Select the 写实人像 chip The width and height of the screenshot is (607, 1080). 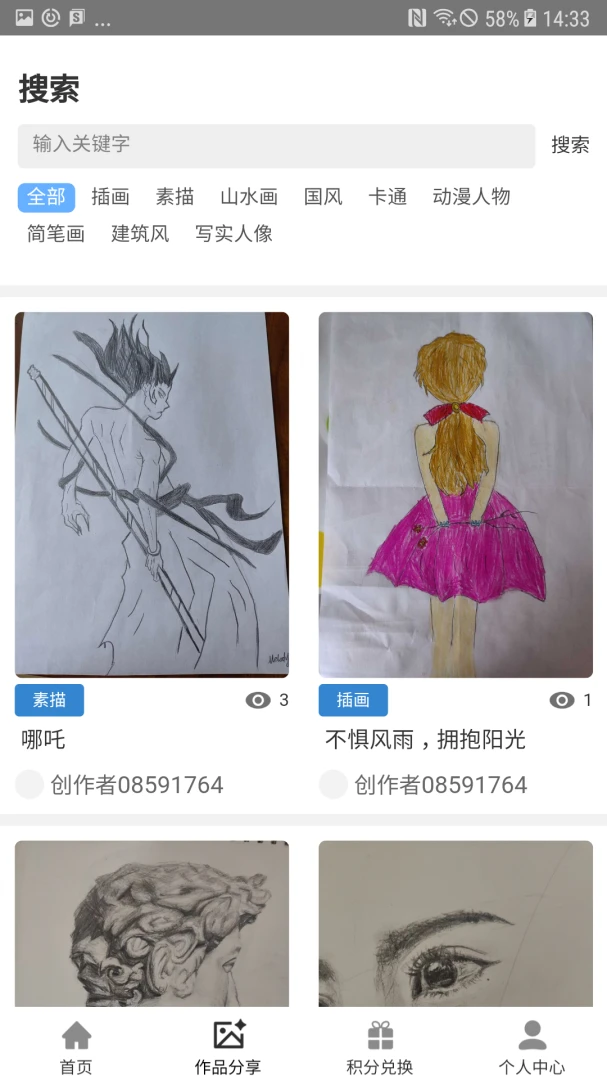tap(234, 233)
